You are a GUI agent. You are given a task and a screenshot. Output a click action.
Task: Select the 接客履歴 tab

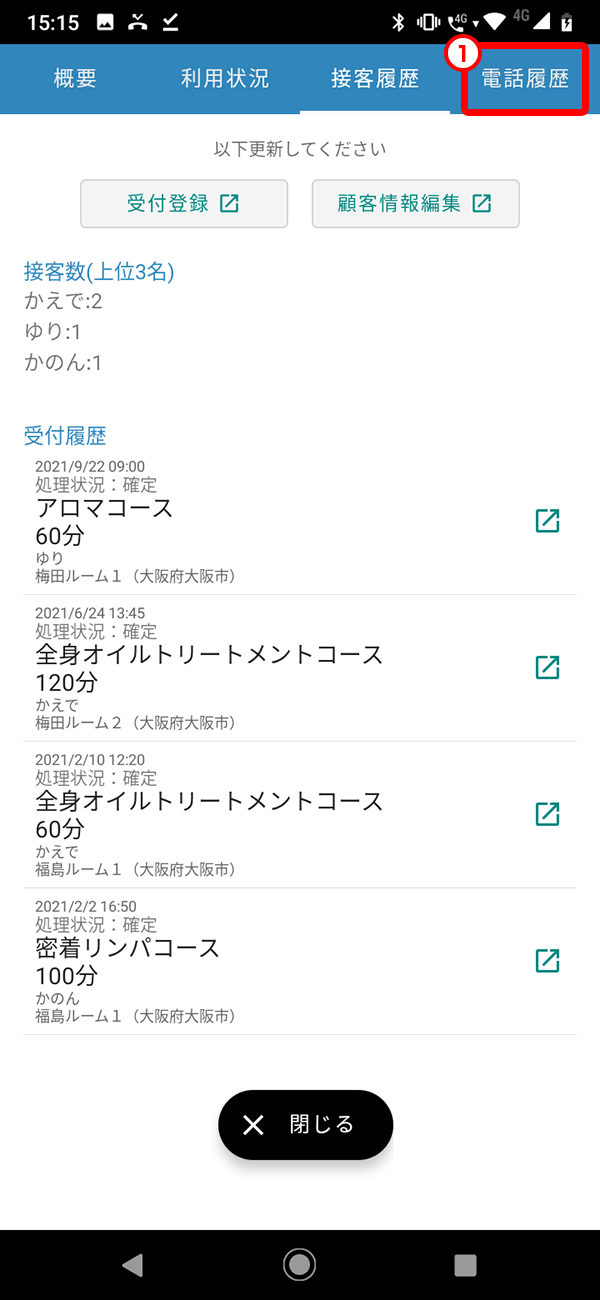375,79
